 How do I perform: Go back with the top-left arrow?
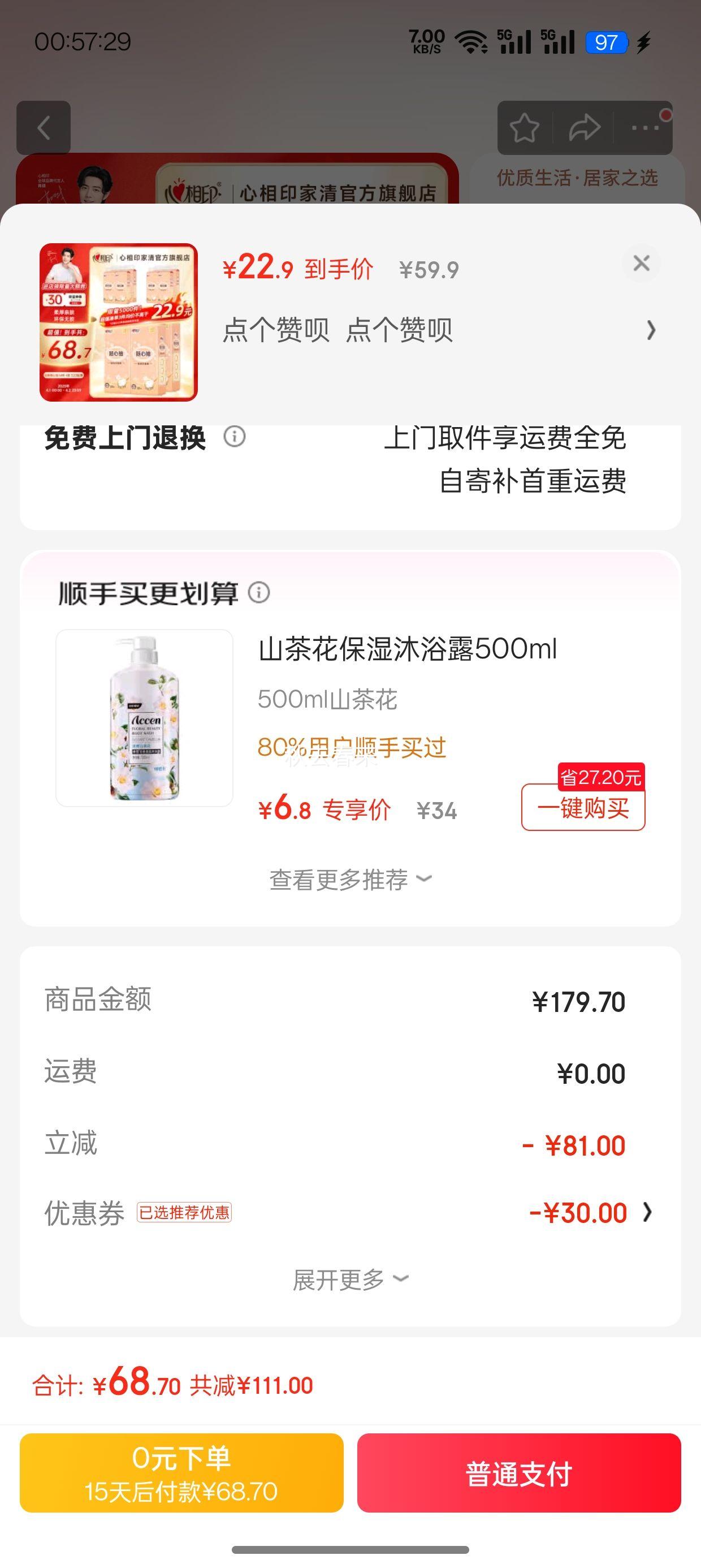pyautogui.click(x=44, y=128)
